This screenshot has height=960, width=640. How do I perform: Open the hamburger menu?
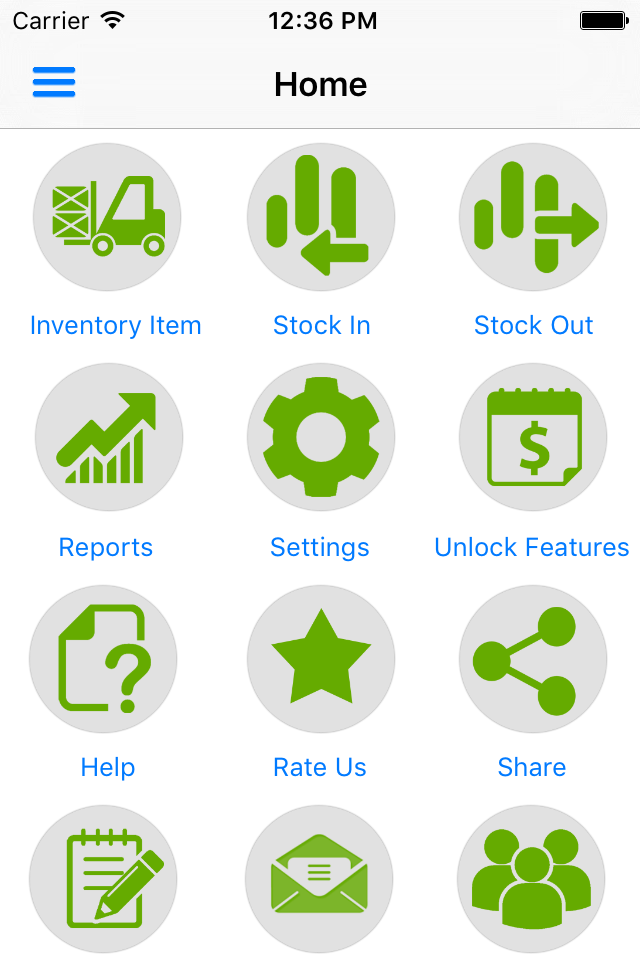(x=54, y=83)
